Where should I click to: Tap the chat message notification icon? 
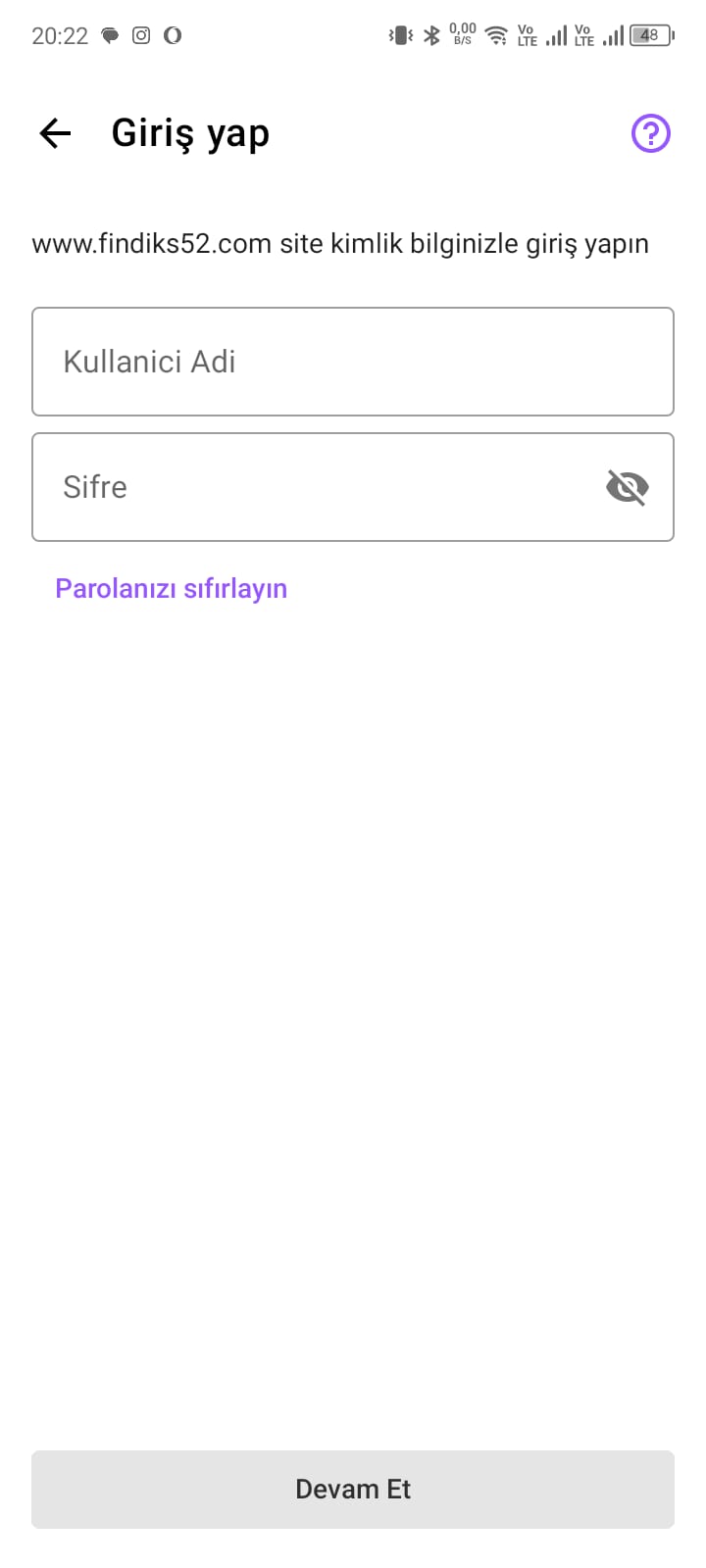(x=110, y=35)
